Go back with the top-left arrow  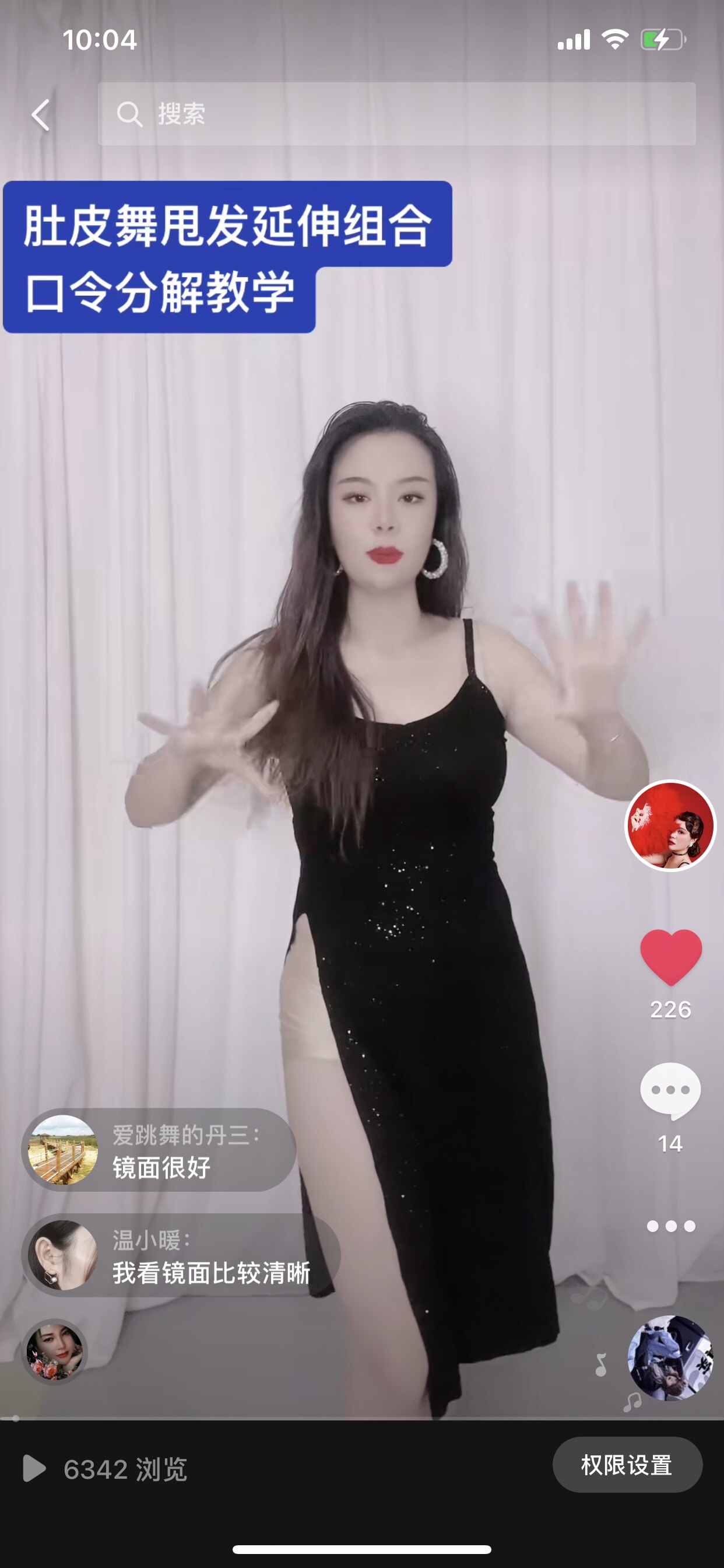(x=41, y=114)
